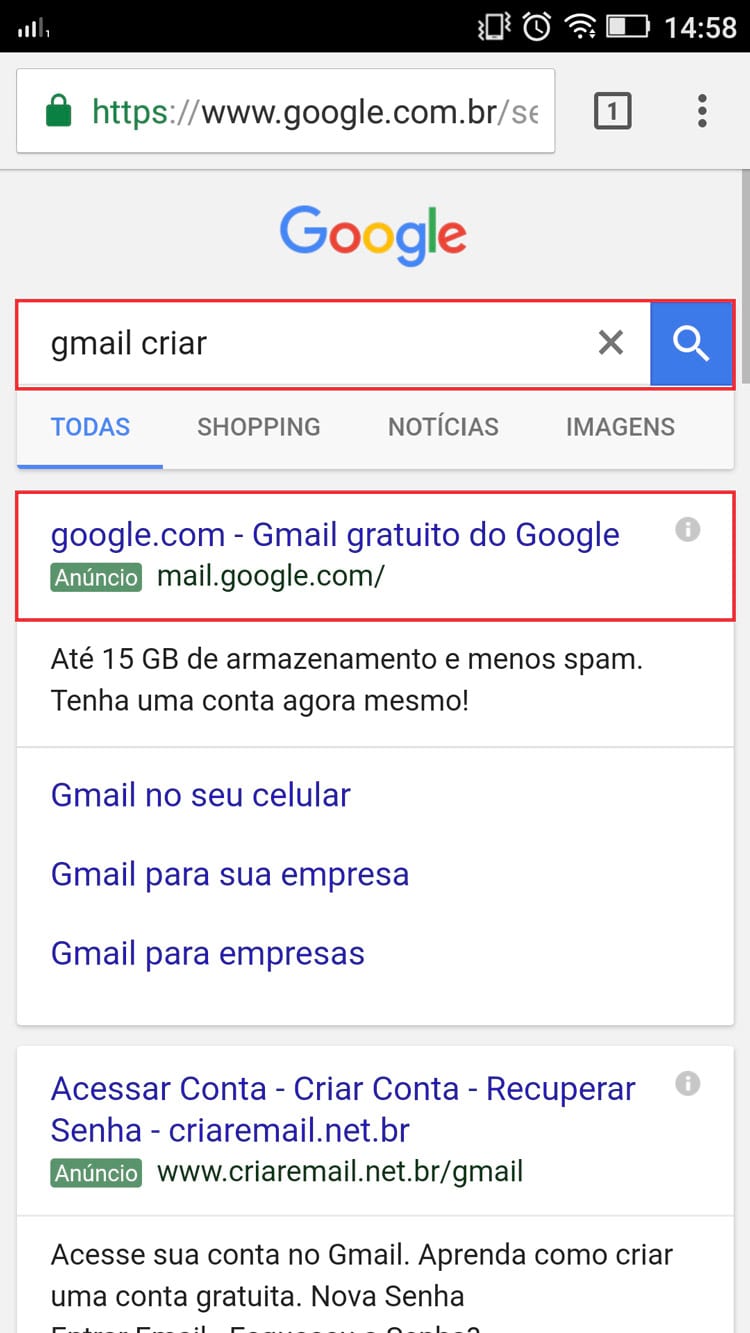Image resolution: width=750 pixels, height=1333 pixels.
Task: Open the "Gmail para empresas" link
Action: [208, 954]
